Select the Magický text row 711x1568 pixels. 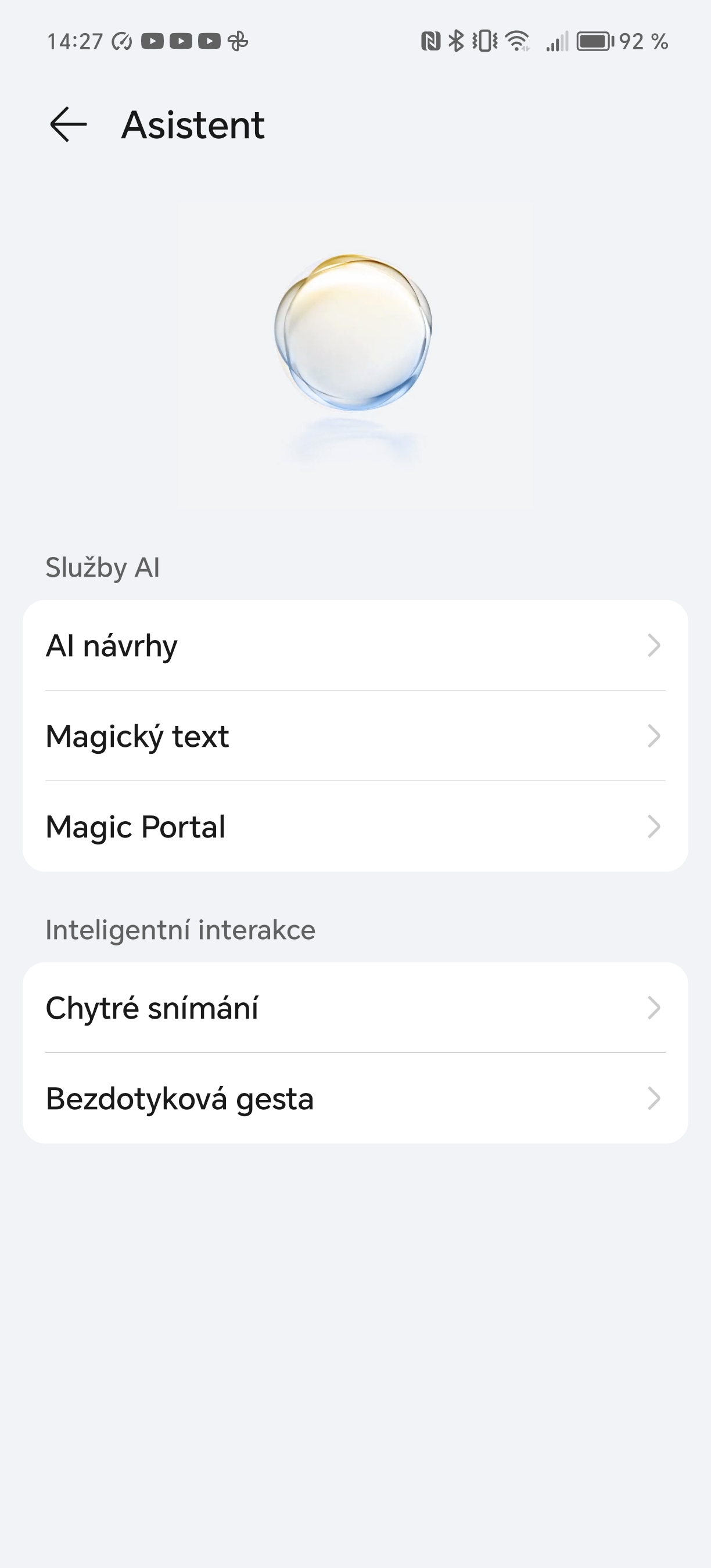coord(355,736)
